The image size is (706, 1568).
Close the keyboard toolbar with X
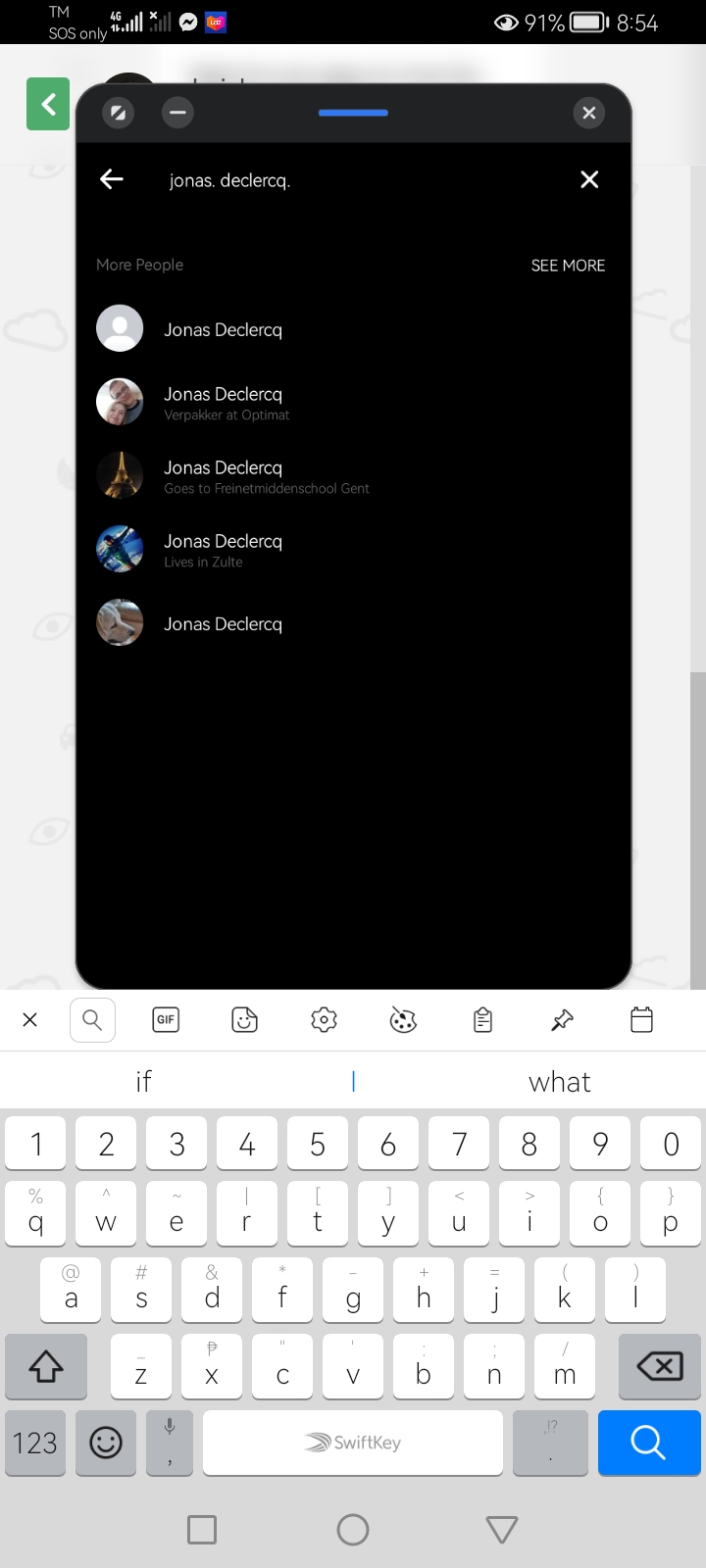pyautogui.click(x=29, y=1020)
